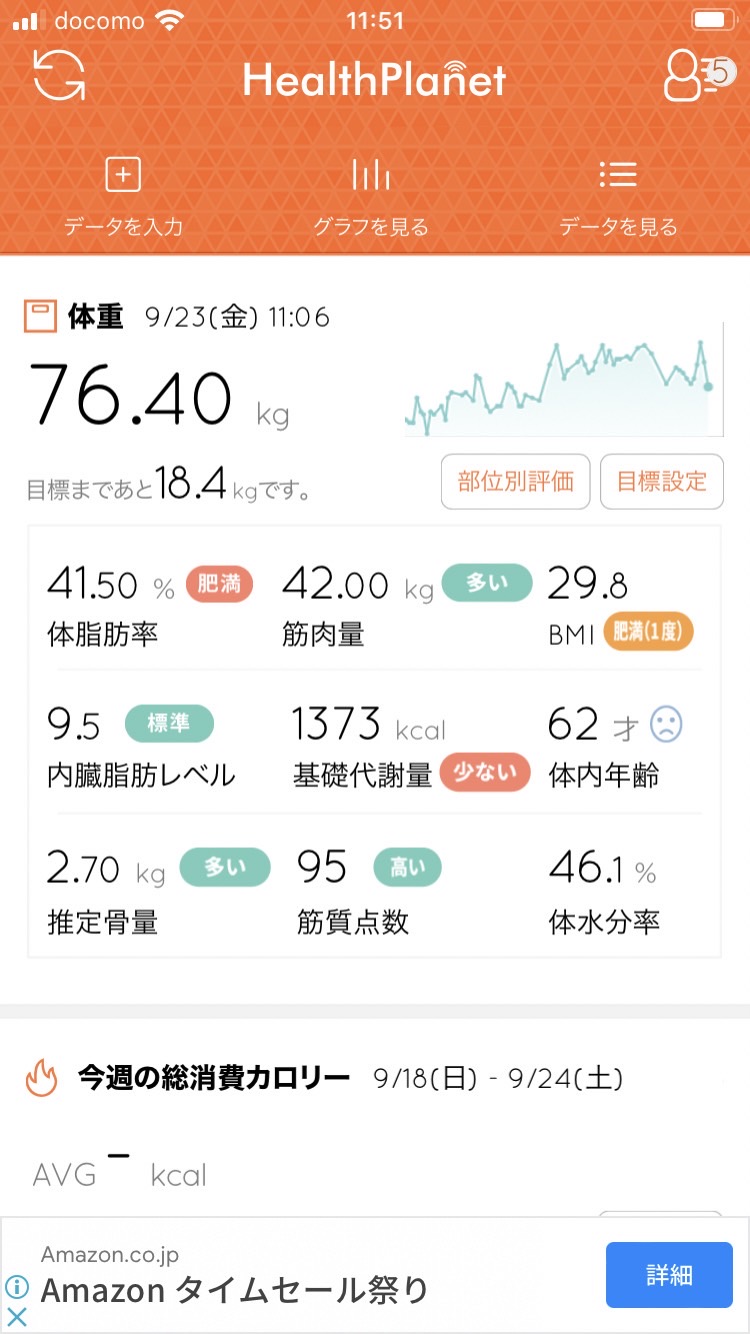Screen dimensions: 750x1334
Task: Open 目標設定 goal settings
Action: click(x=662, y=482)
